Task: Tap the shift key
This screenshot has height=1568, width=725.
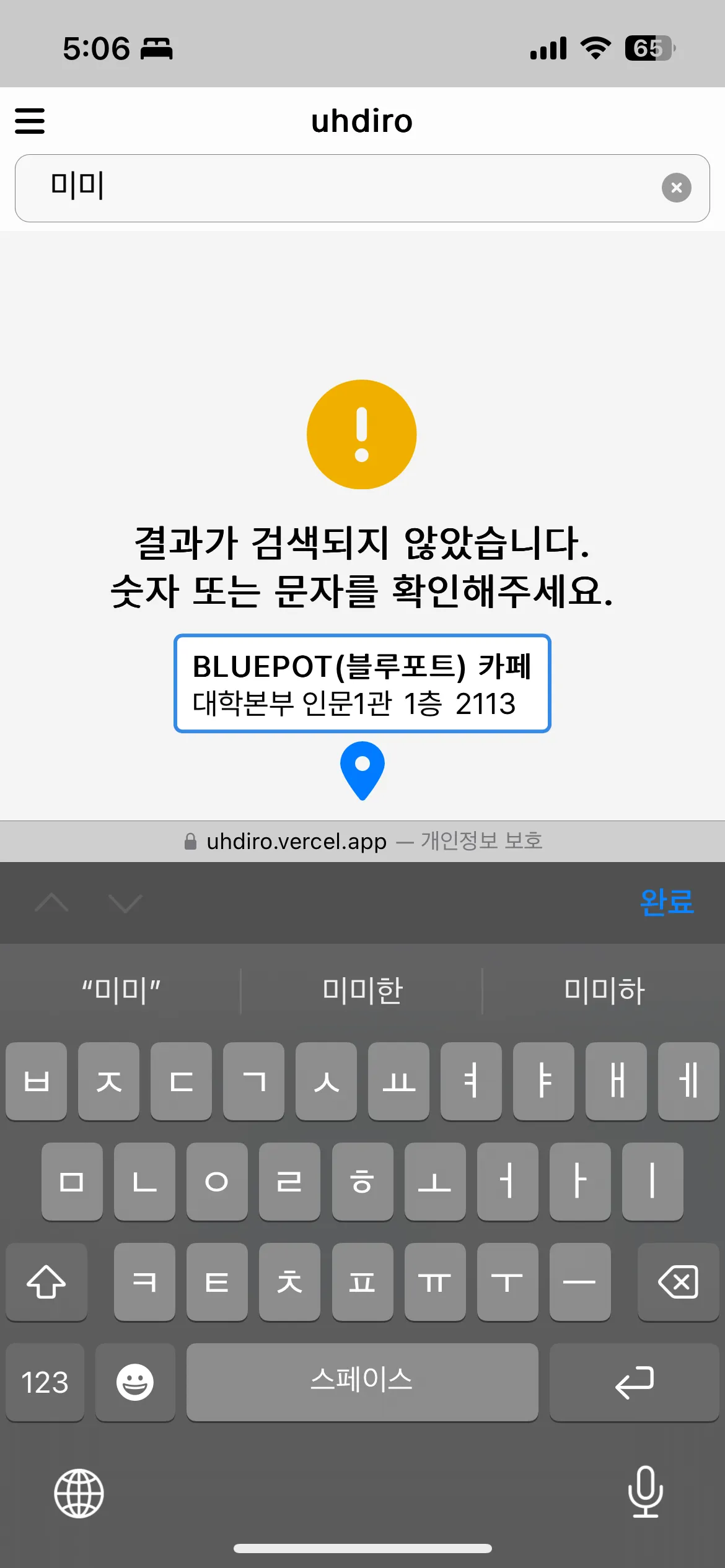Action: pos(46,1282)
